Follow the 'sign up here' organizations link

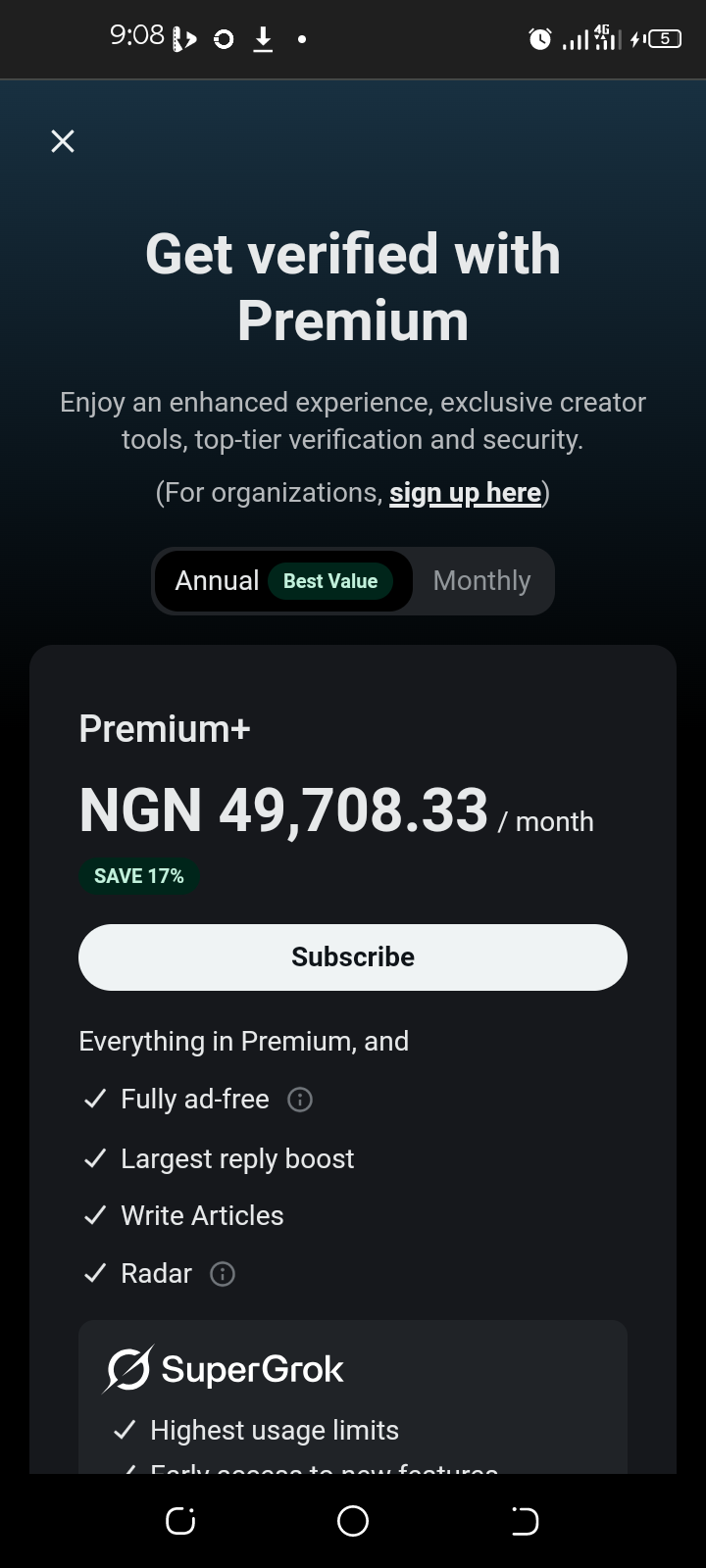tap(465, 492)
